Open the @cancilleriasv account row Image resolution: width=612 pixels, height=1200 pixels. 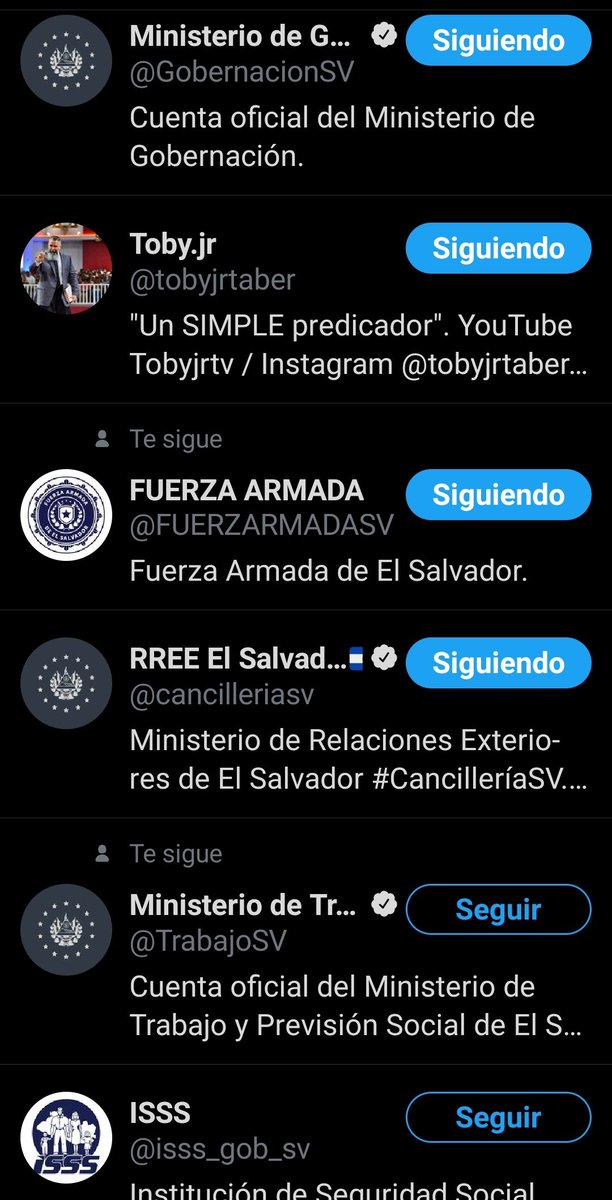click(x=306, y=714)
